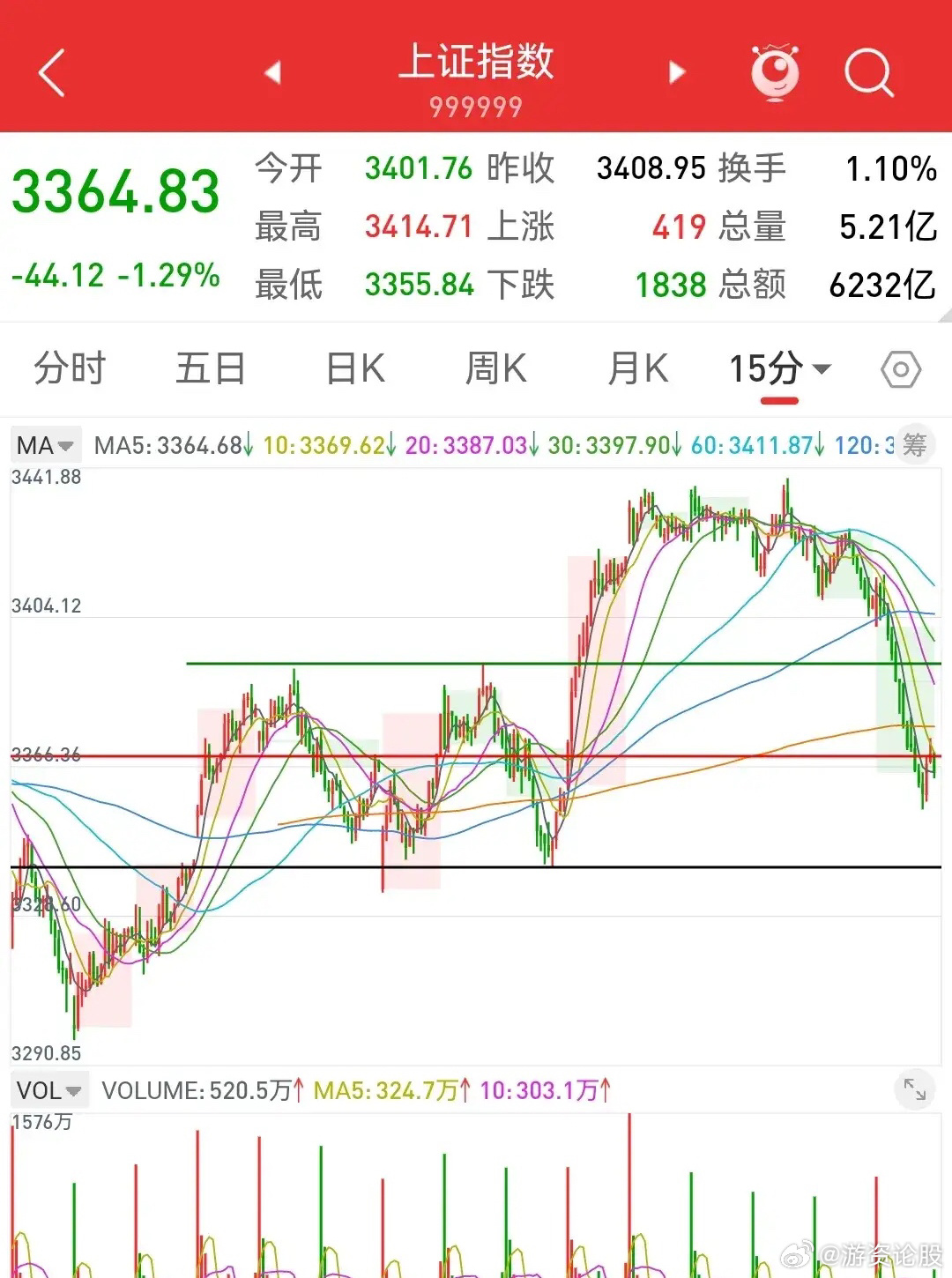The image size is (952, 1278).
Task: Tap the 筹 chip distribution button
Action: [915, 445]
